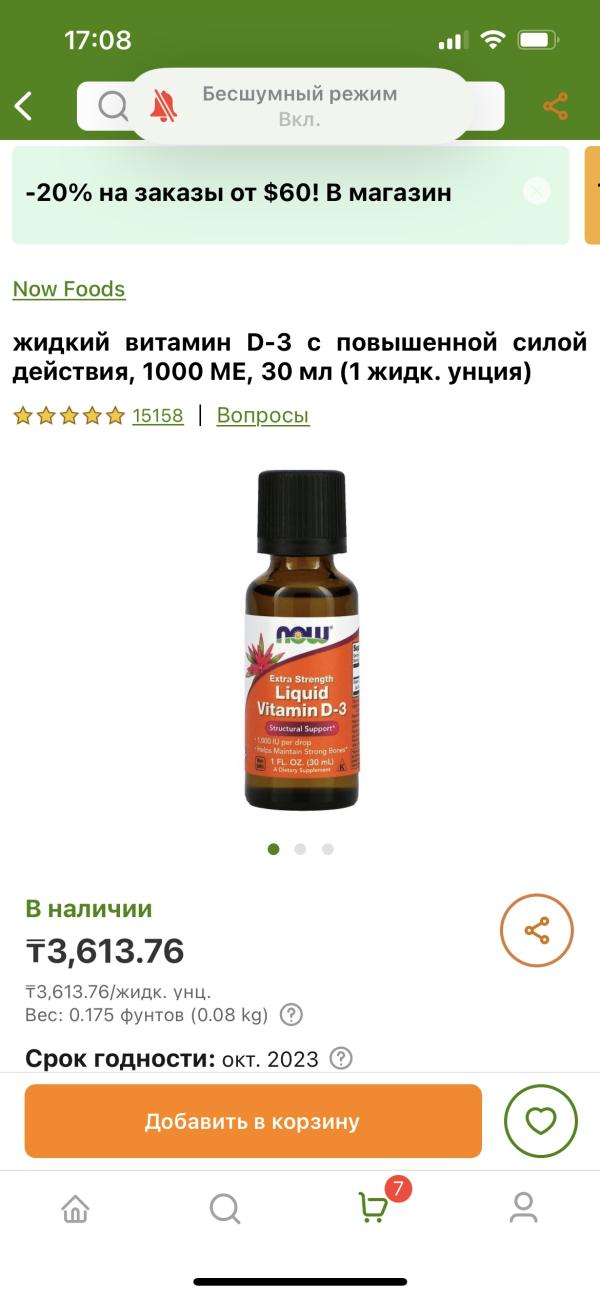Go back using the top arrow
The image size is (600, 1297).
click(x=24, y=106)
